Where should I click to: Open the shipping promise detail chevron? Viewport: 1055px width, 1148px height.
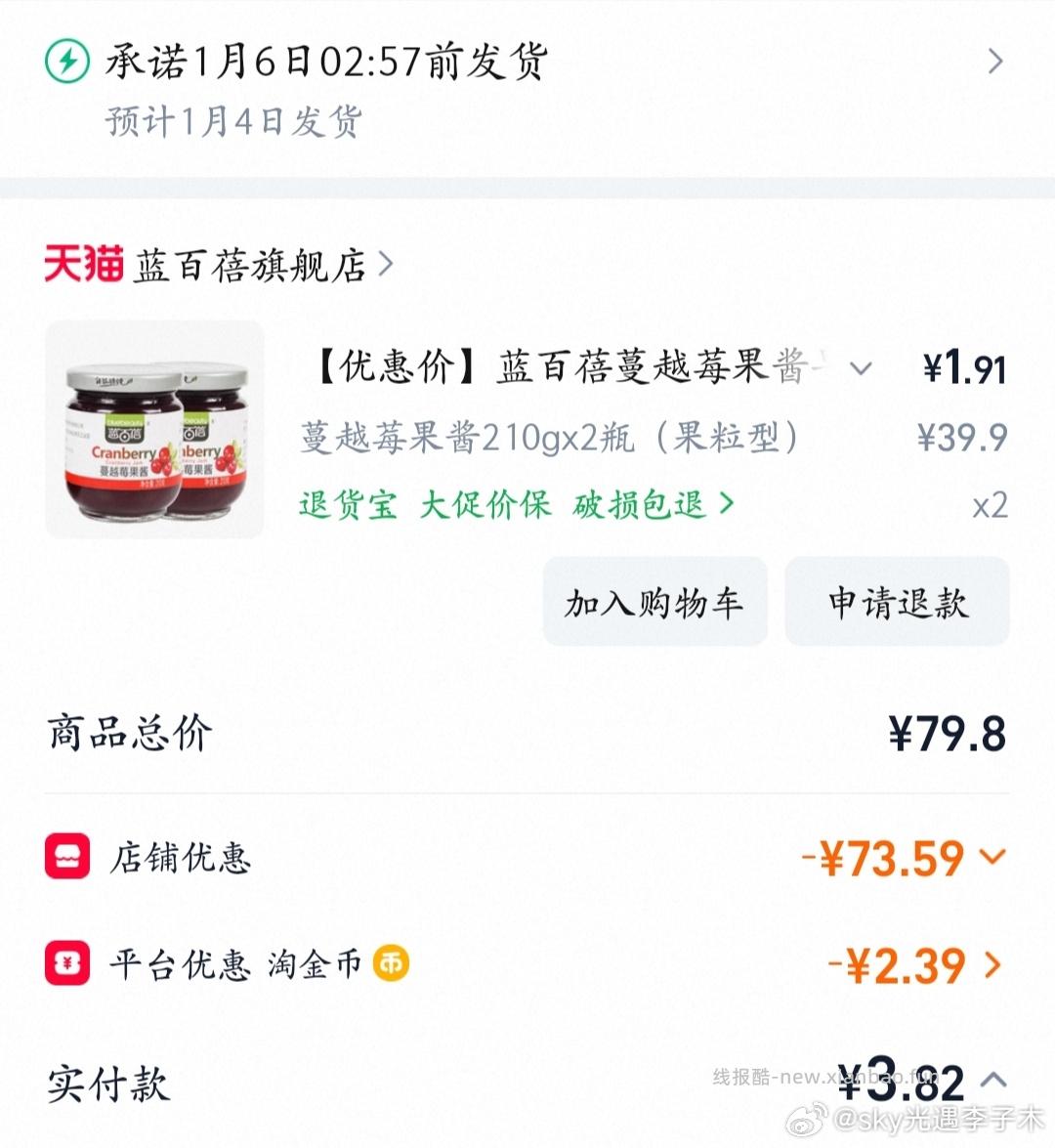pos(994,61)
